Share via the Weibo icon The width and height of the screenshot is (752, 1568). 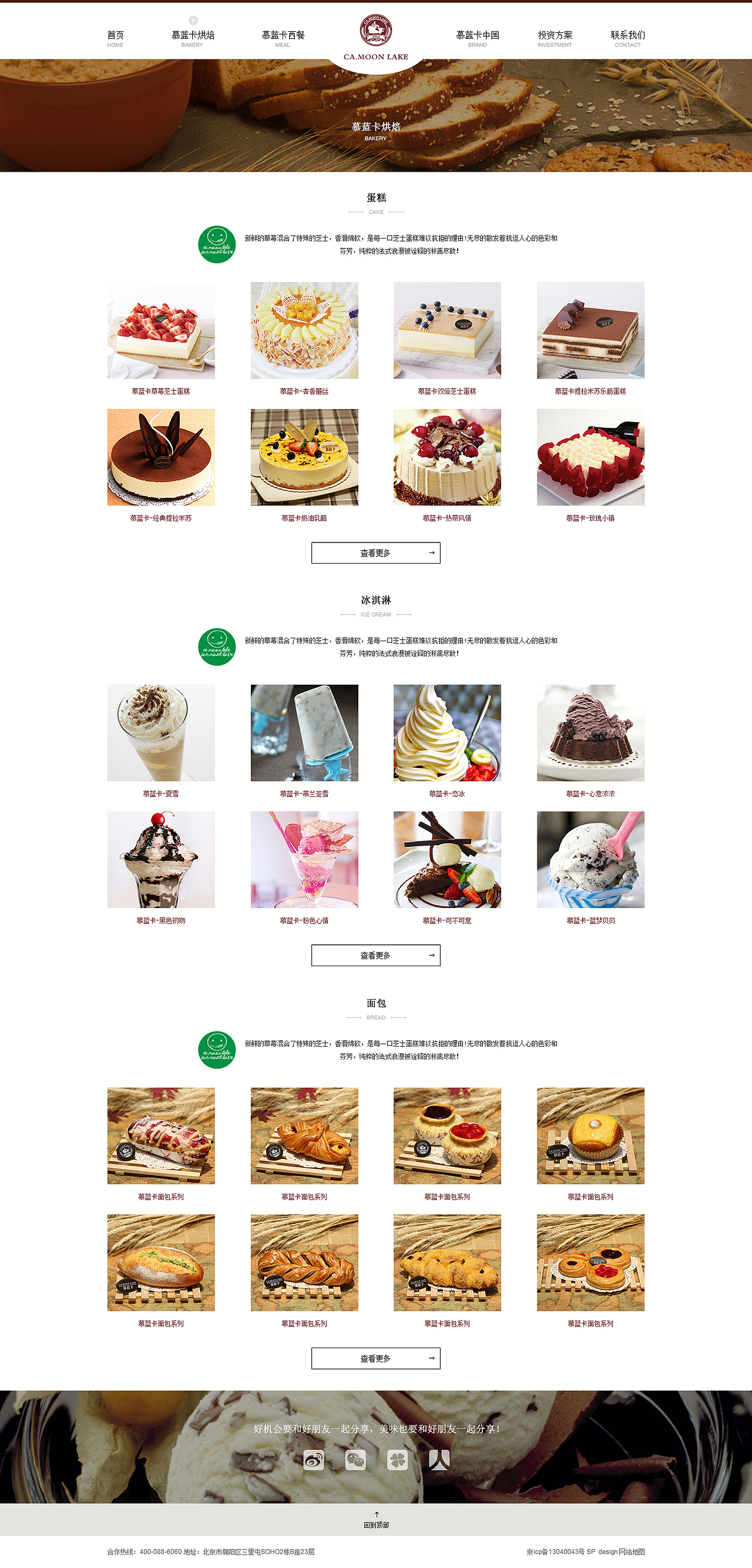click(x=314, y=1460)
